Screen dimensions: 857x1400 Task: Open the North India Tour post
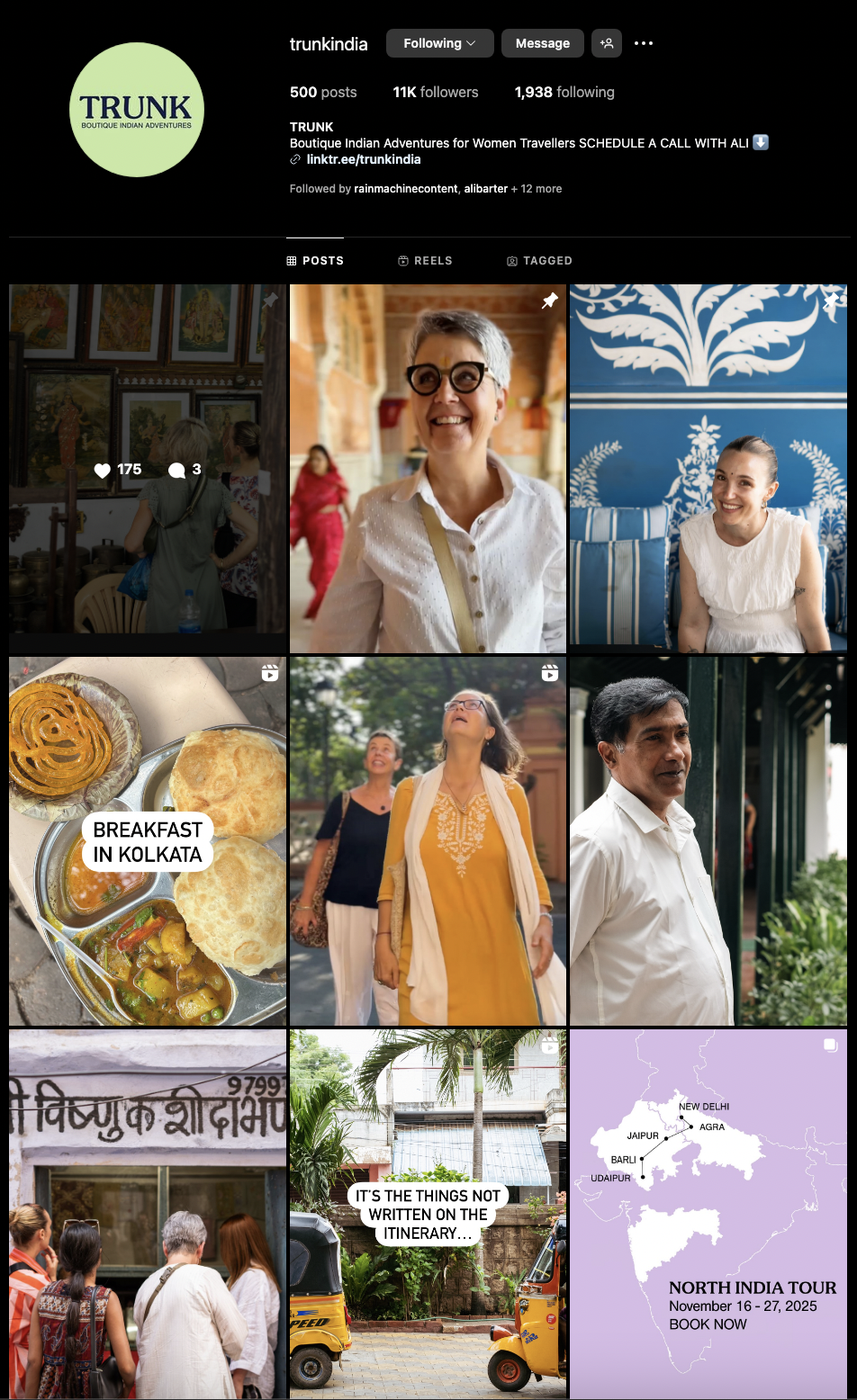pyautogui.click(x=708, y=1213)
